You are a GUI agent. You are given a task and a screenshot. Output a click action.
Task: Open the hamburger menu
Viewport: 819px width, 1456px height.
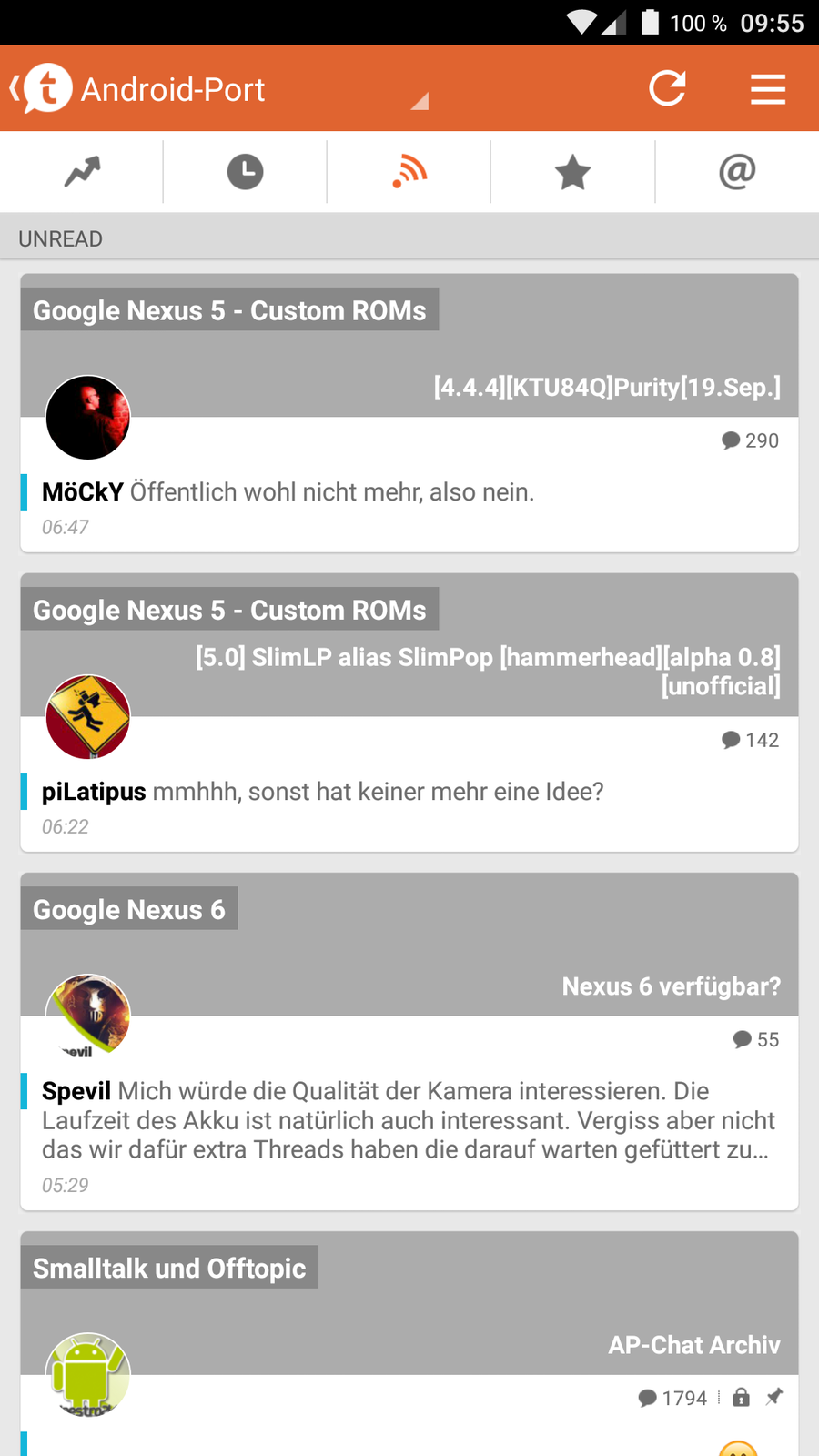click(x=767, y=88)
